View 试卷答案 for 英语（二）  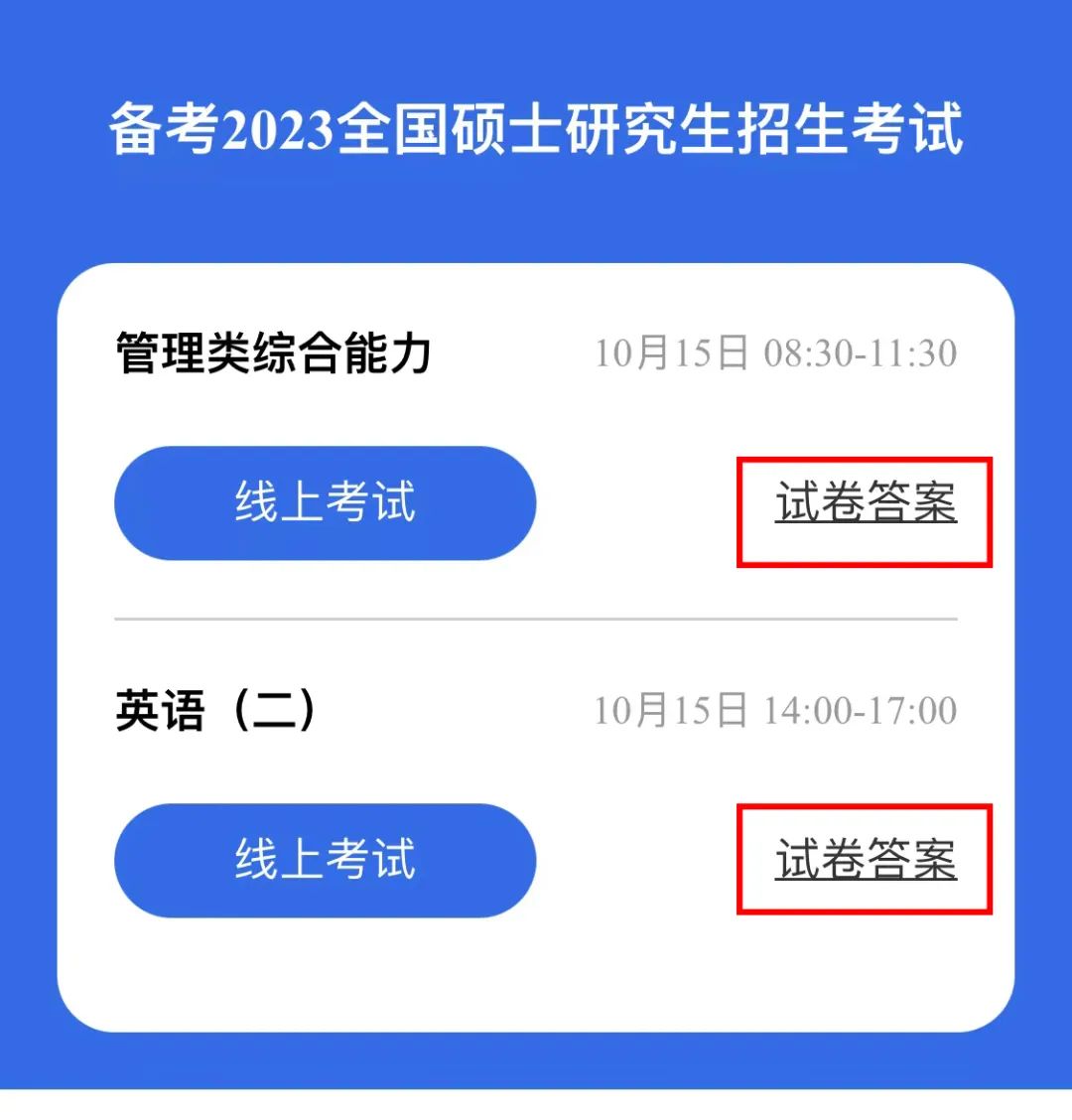pos(866,860)
